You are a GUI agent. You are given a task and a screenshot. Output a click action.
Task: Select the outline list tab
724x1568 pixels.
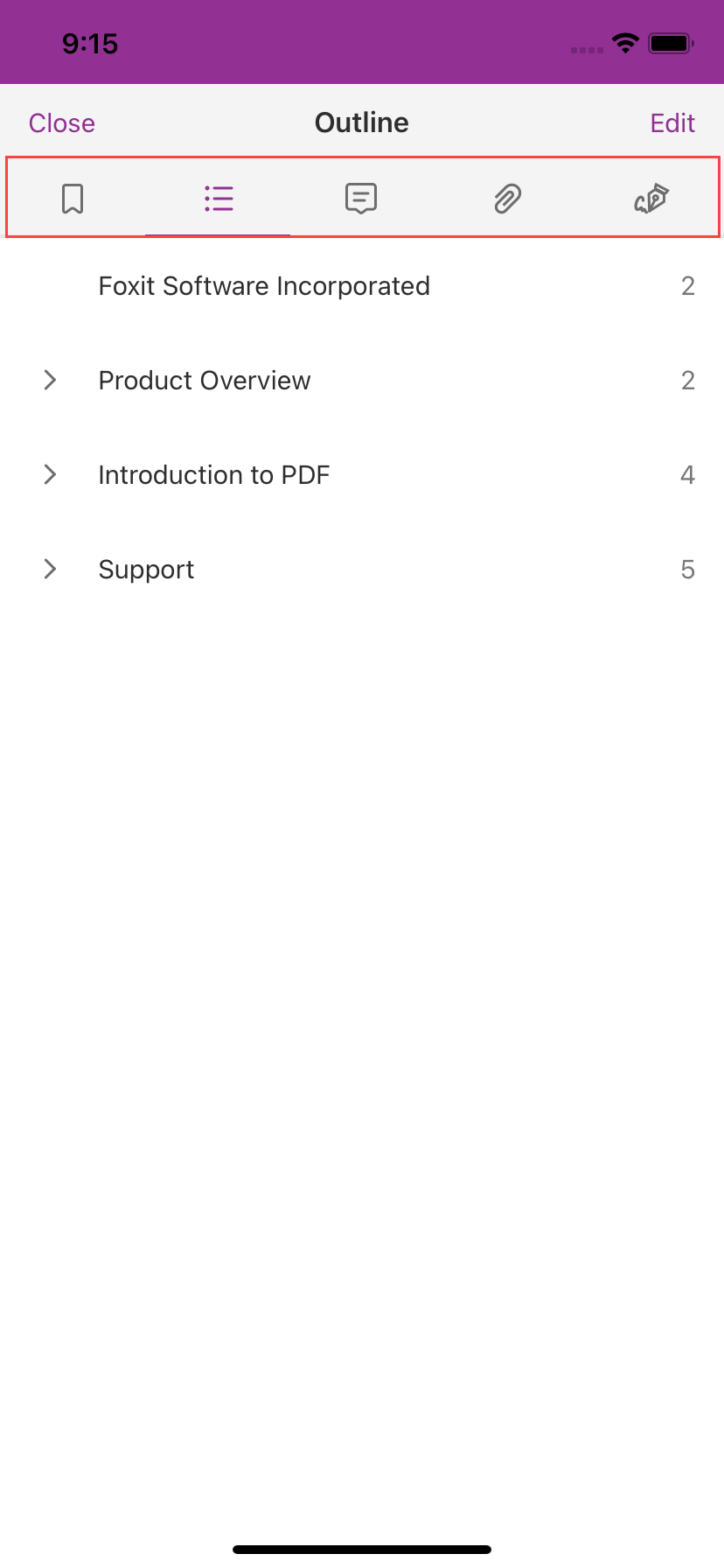click(218, 199)
